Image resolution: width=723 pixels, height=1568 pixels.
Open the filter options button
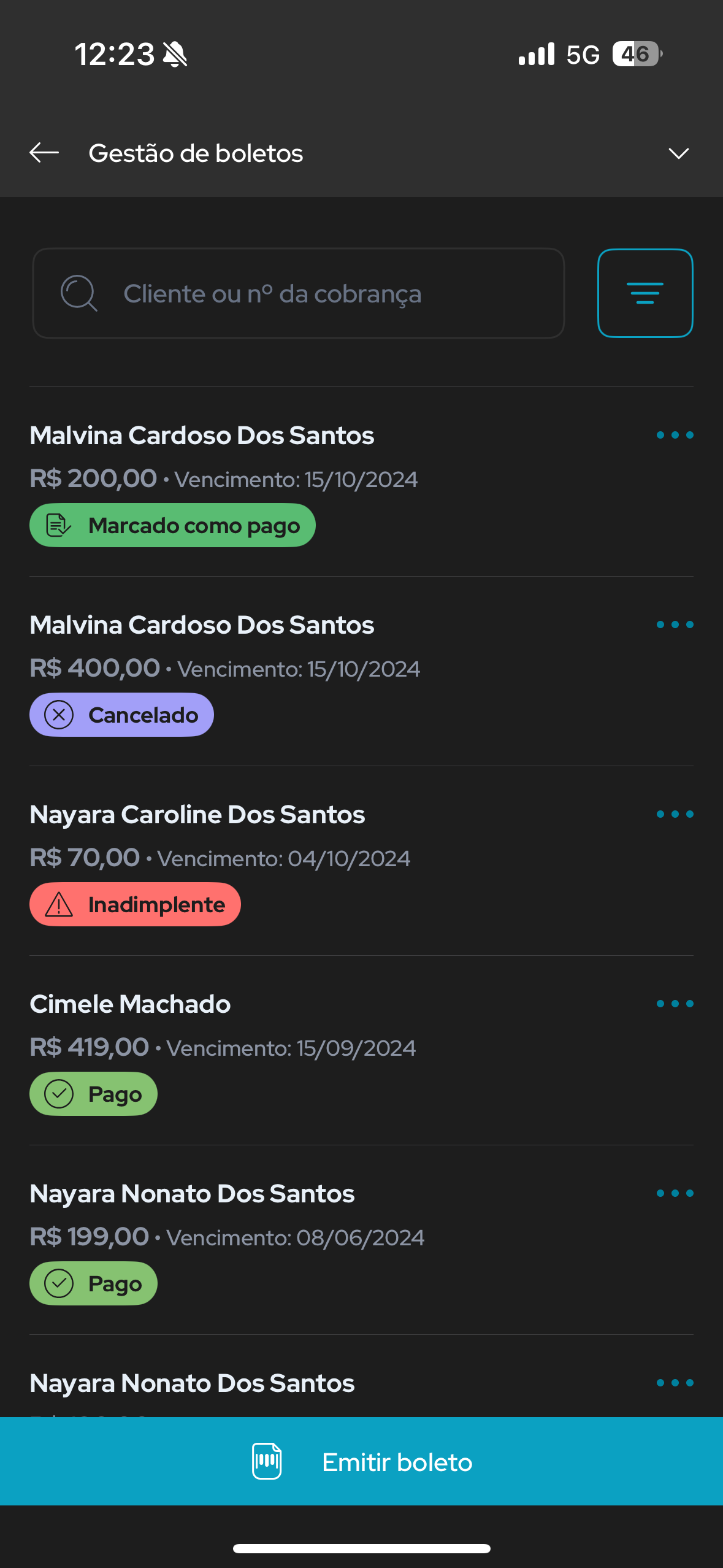[645, 293]
